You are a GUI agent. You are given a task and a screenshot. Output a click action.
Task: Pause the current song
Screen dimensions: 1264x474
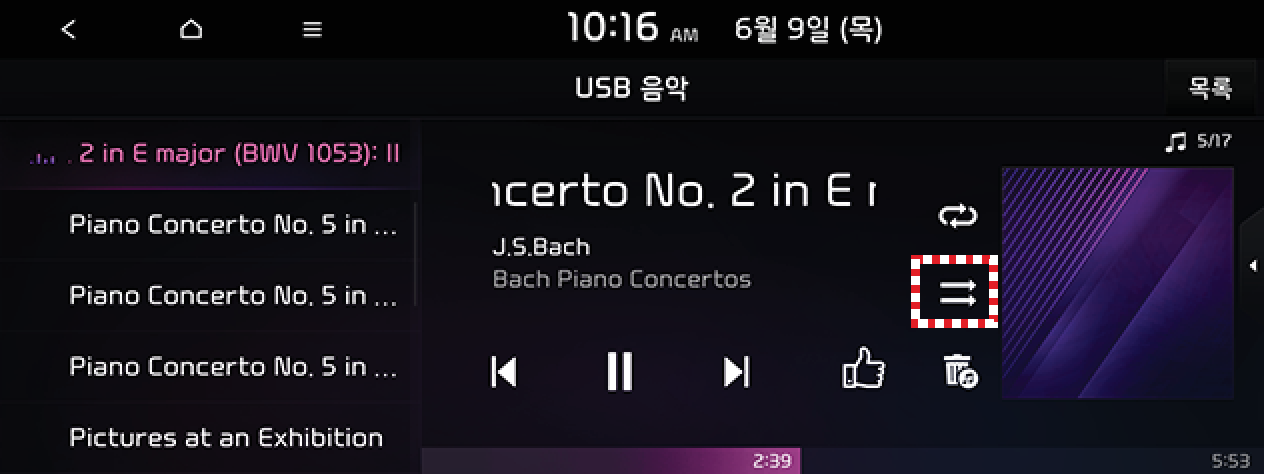(620, 372)
